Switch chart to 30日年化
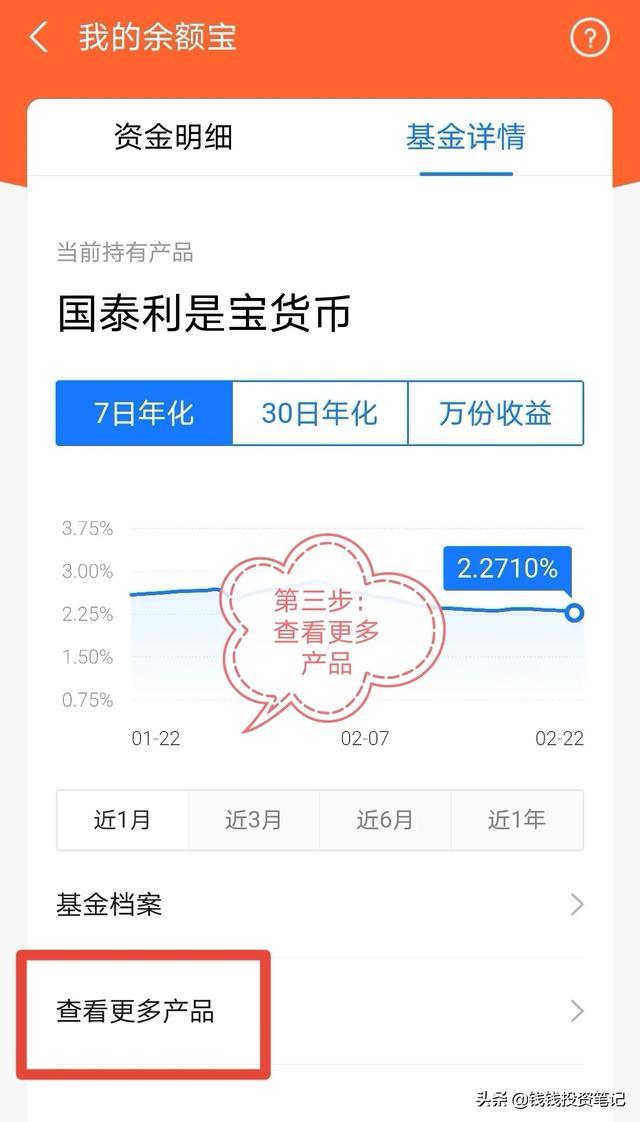The height and width of the screenshot is (1122, 640). (x=320, y=413)
